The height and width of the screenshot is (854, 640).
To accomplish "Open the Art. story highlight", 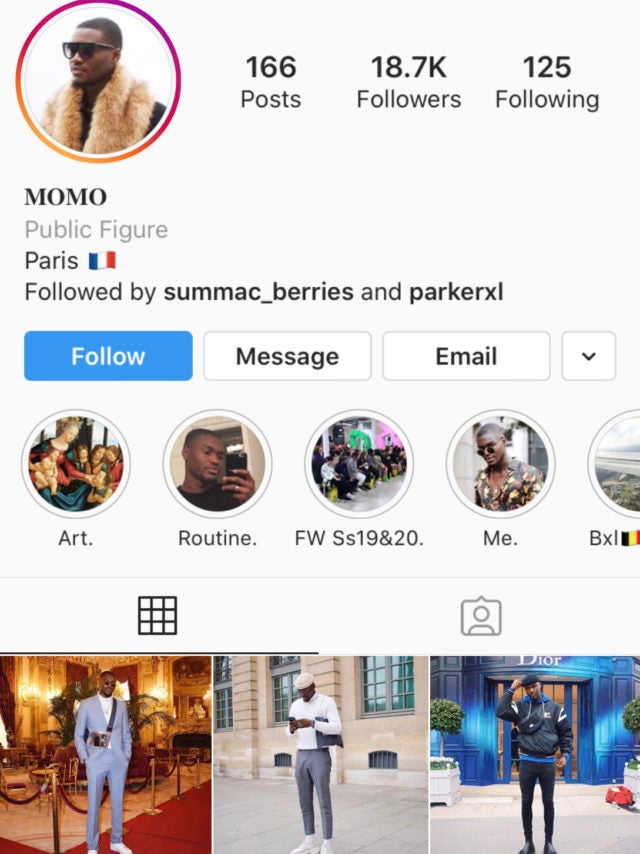I will 76,463.
